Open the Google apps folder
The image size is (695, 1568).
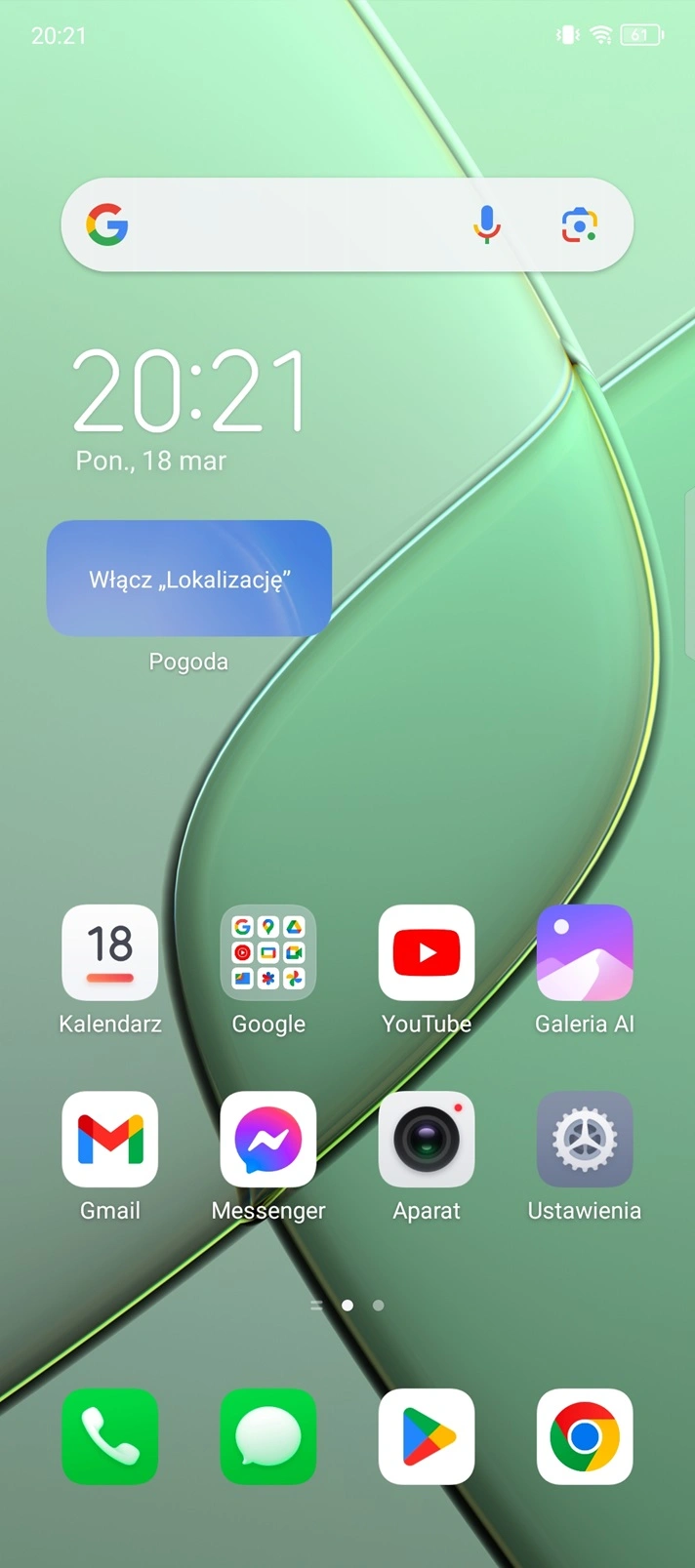point(268,953)
